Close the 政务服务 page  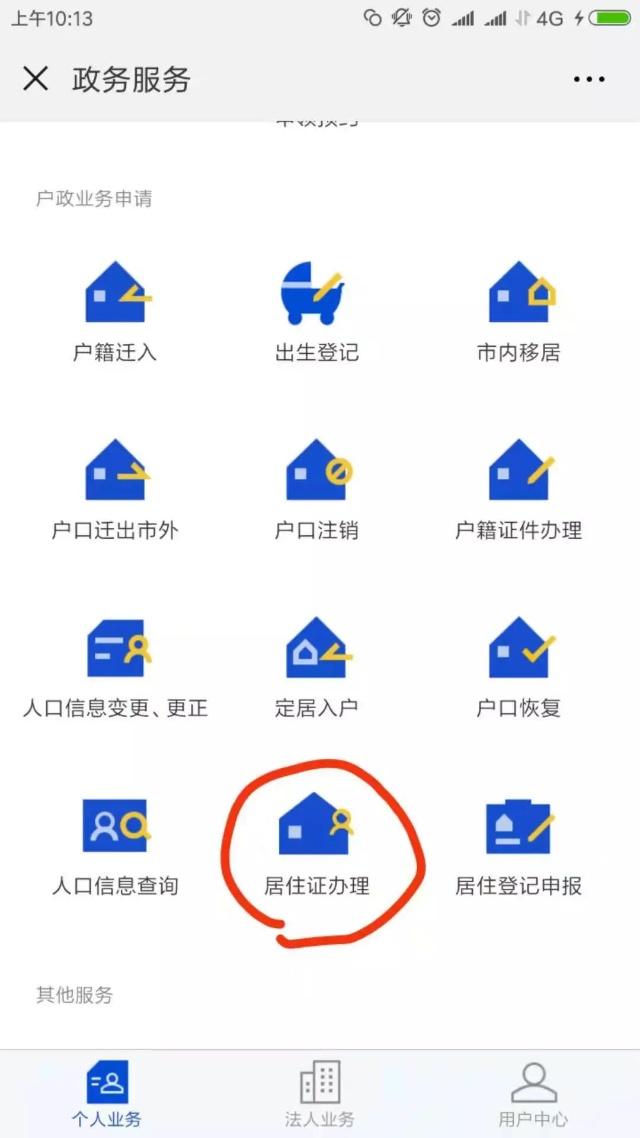pyautogui.click(x=35, y=78)
